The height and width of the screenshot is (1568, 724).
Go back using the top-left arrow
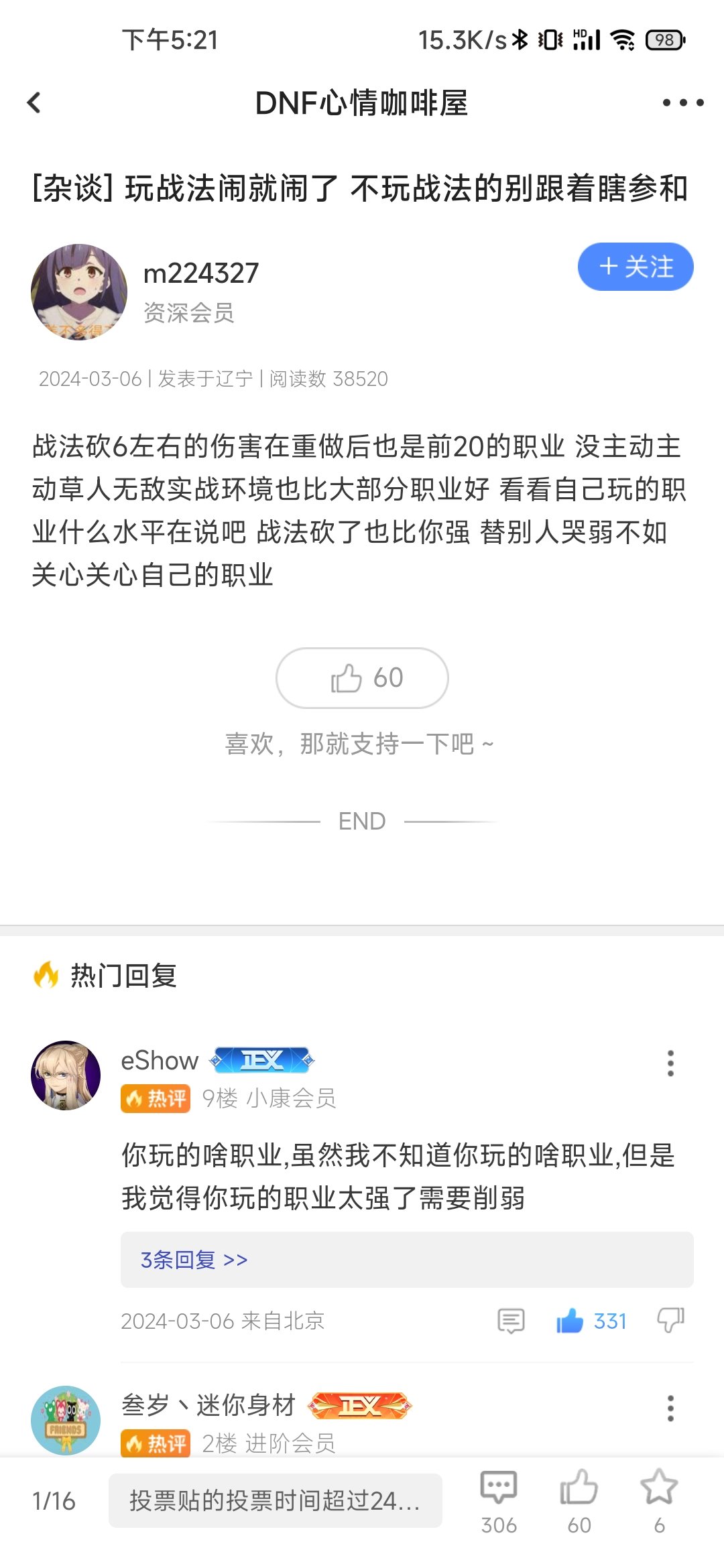click(x=34, y=103)
